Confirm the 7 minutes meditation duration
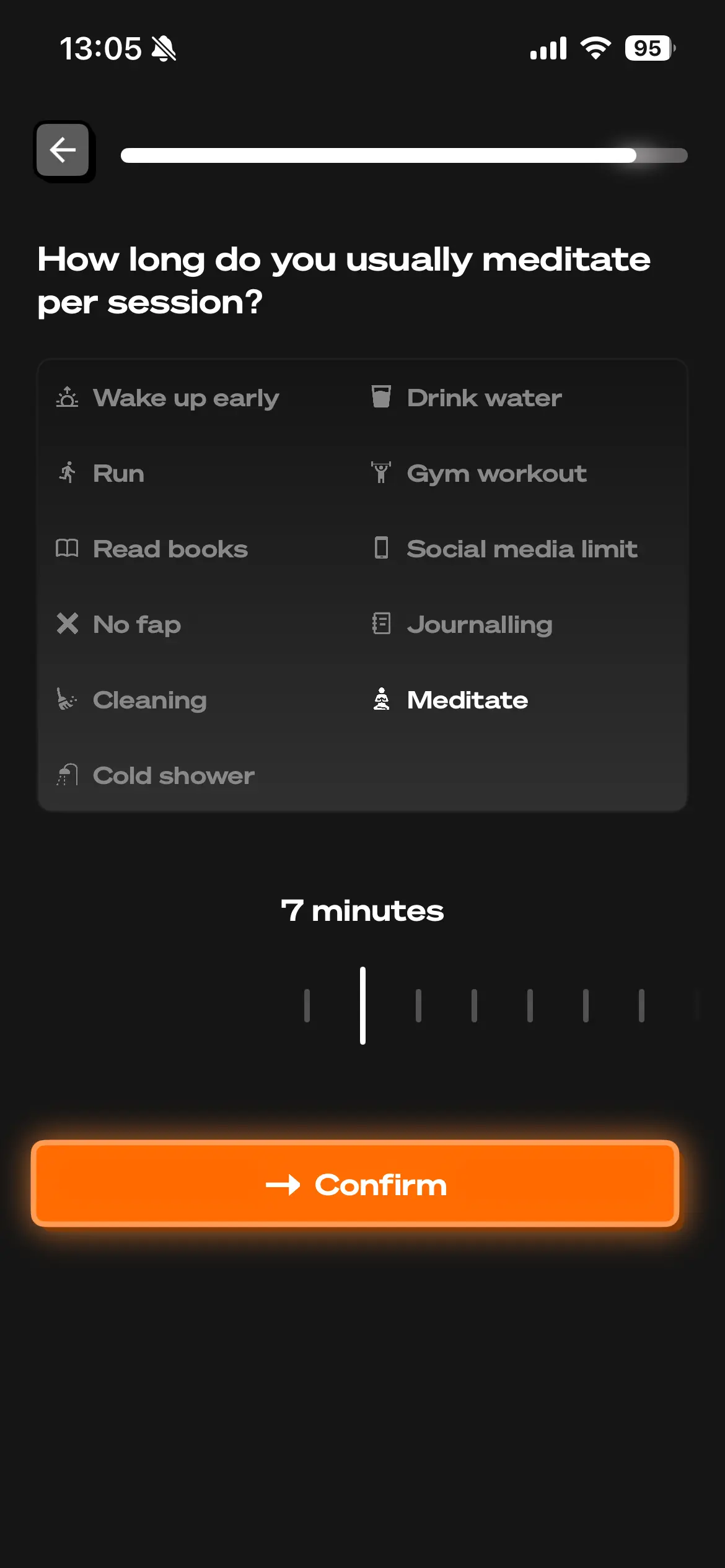 click(x=355, y=1183)
